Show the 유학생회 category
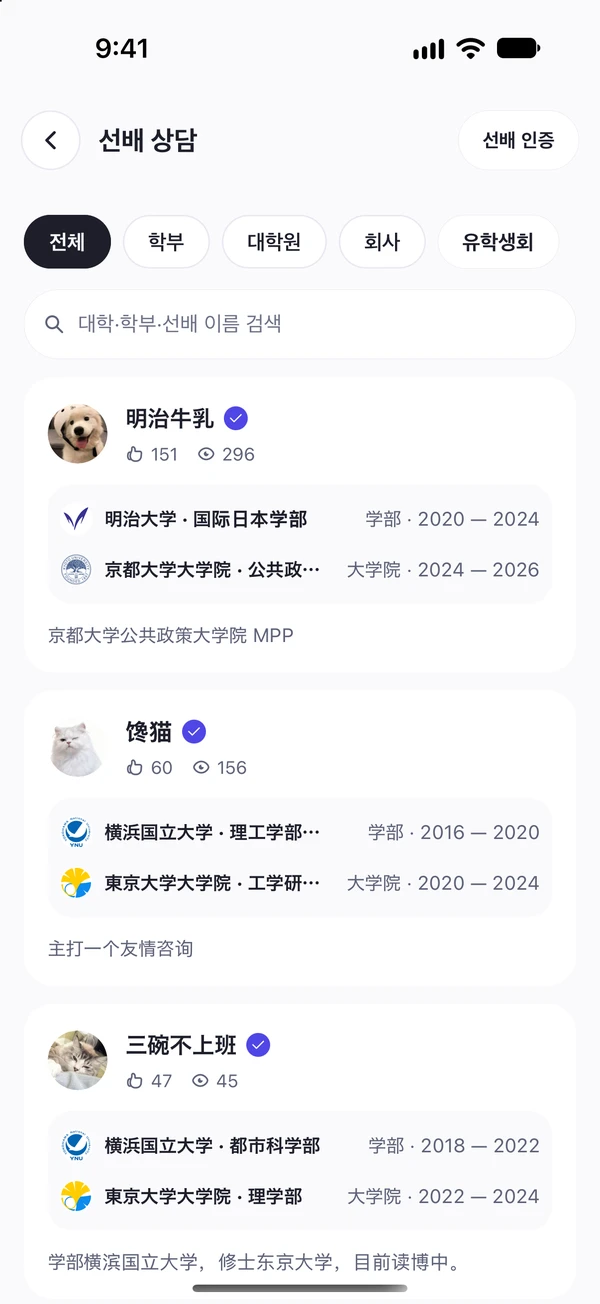The image size is (600, 1304). click(498, 242)
